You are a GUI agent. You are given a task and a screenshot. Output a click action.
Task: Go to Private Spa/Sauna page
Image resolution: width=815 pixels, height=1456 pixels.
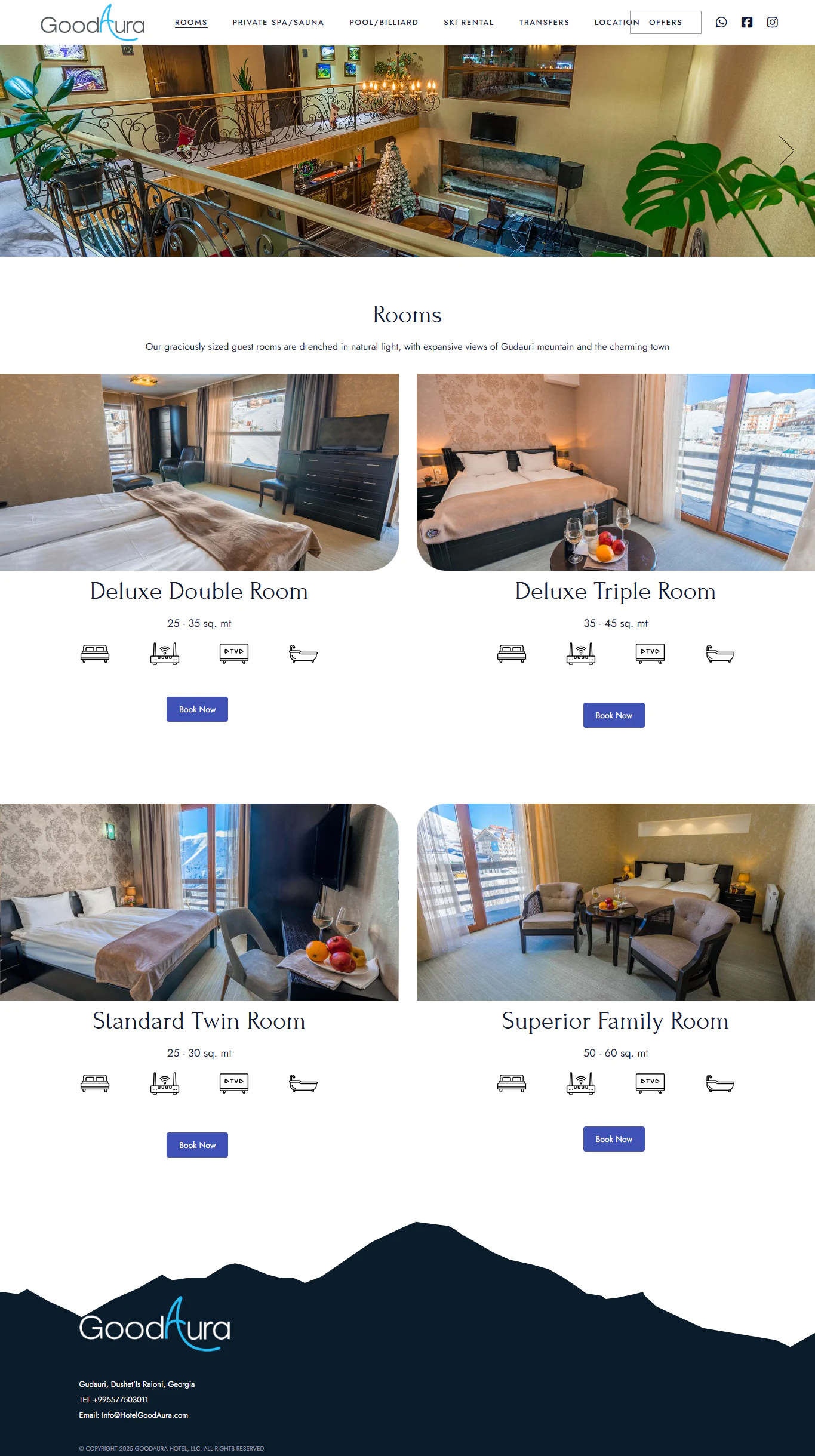point(278,23)
